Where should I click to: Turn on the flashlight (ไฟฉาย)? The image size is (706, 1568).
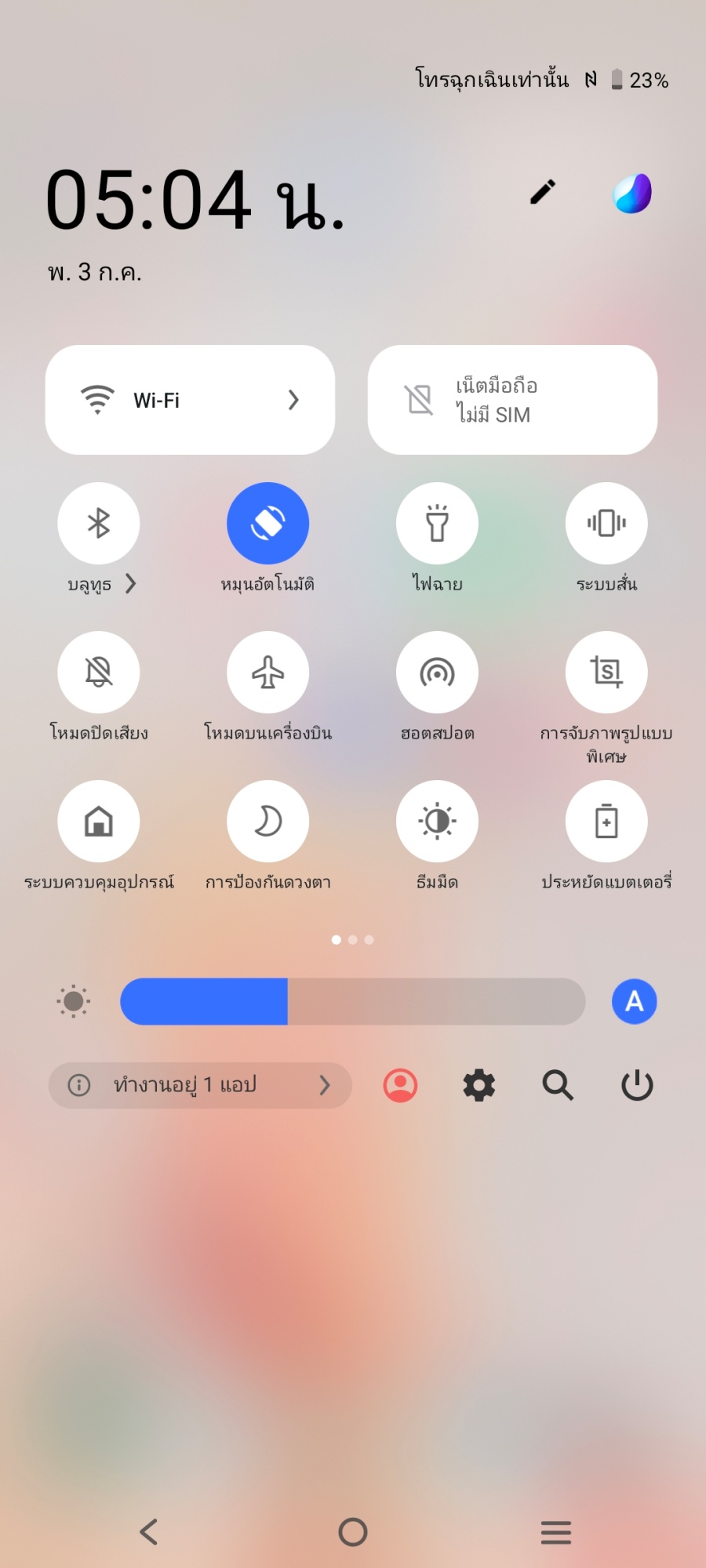pos(437,523)
